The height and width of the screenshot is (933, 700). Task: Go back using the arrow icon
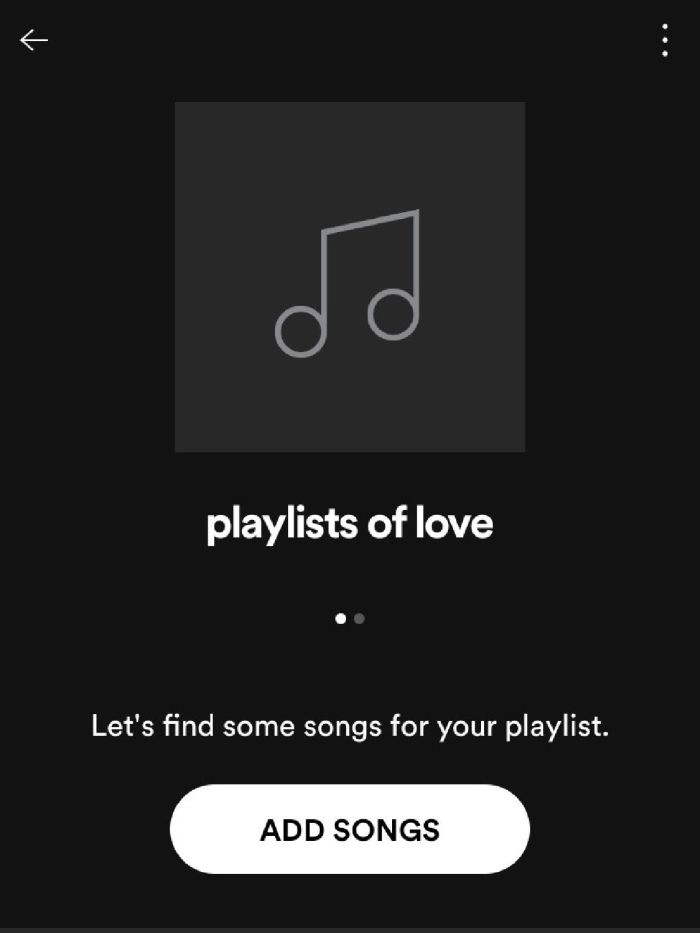coord(34,40)
